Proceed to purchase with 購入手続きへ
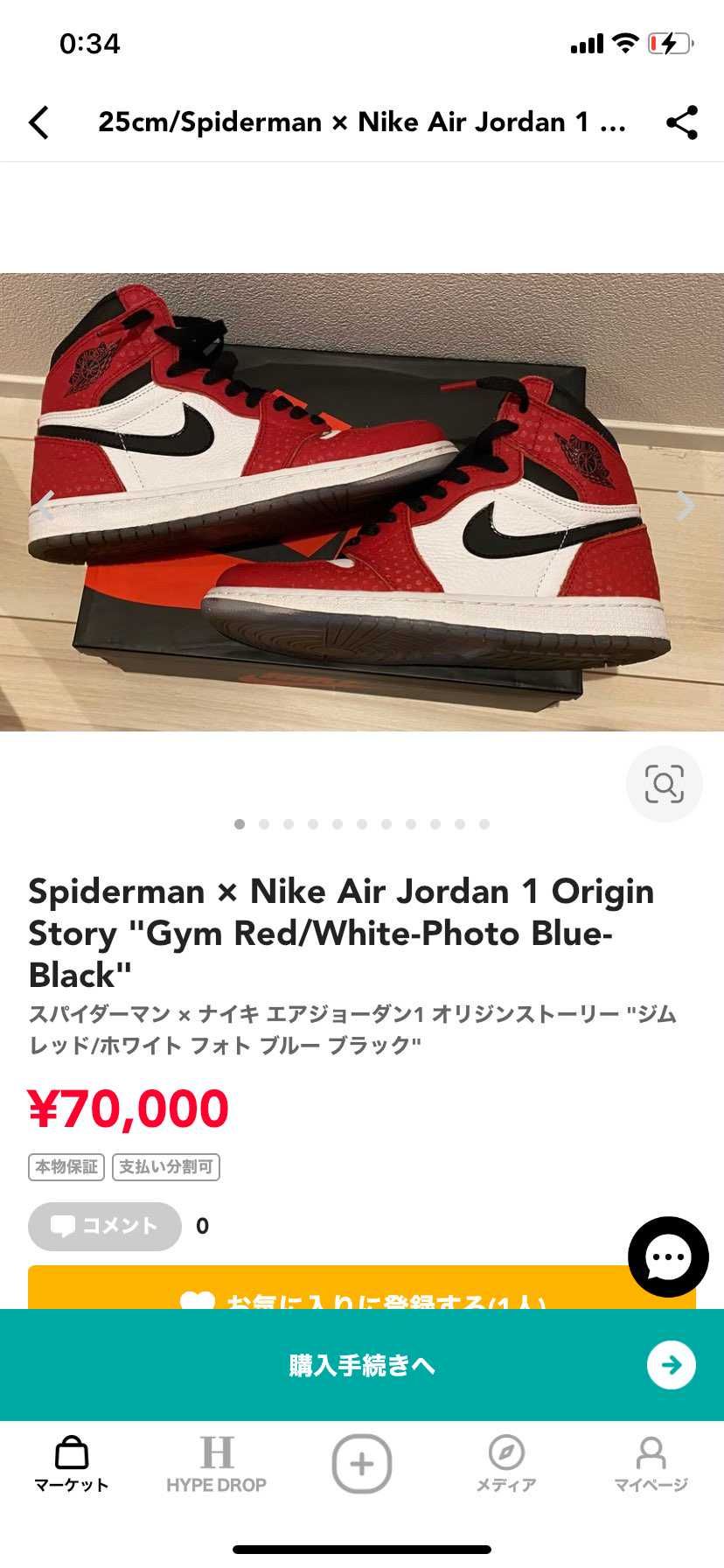This screenshot has height=1568, width=724. (x=362, y=1365)
